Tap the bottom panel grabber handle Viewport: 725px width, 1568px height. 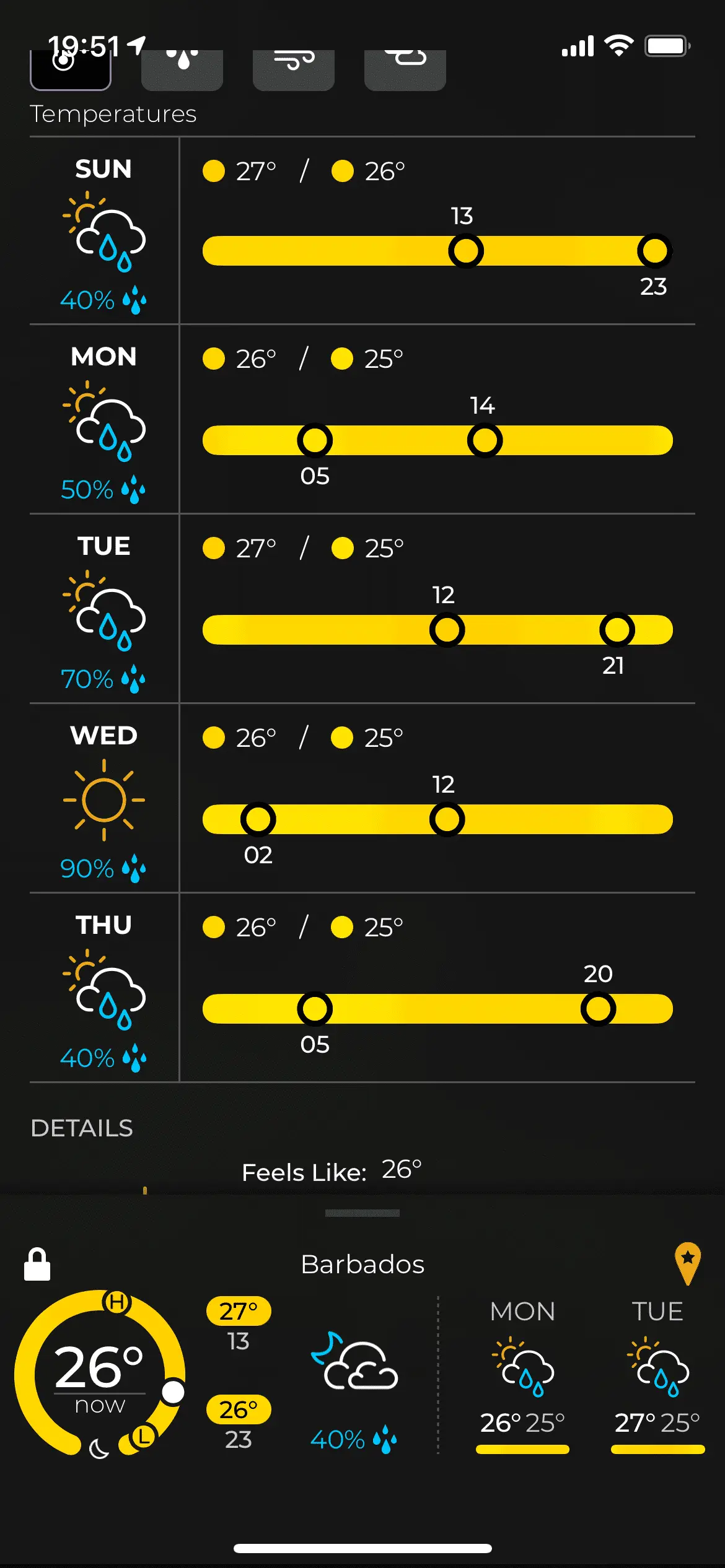(362, 1213)
